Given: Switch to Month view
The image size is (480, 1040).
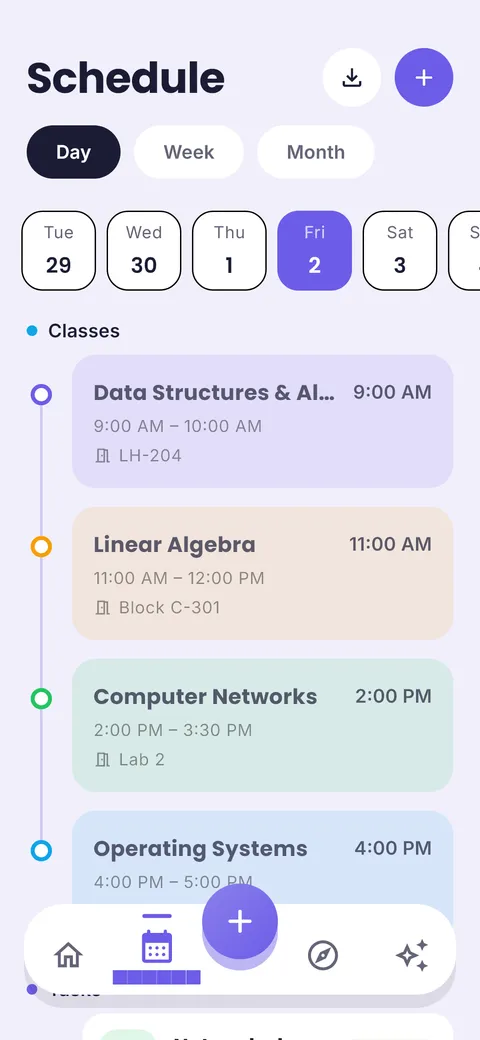Looking at the screenshot, I should [316, 152].
